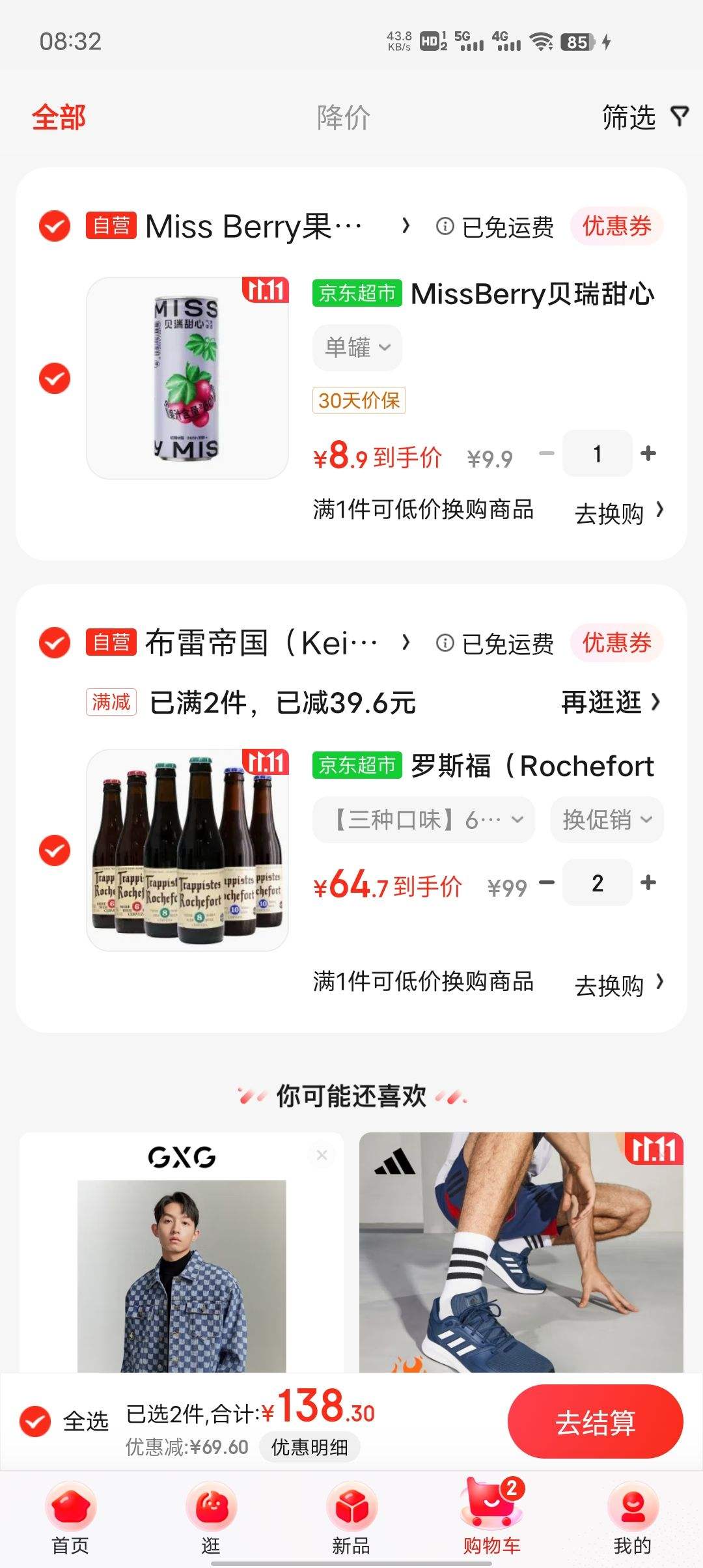
Task: Switch to the 降价 tab
Action: (344, 118)
